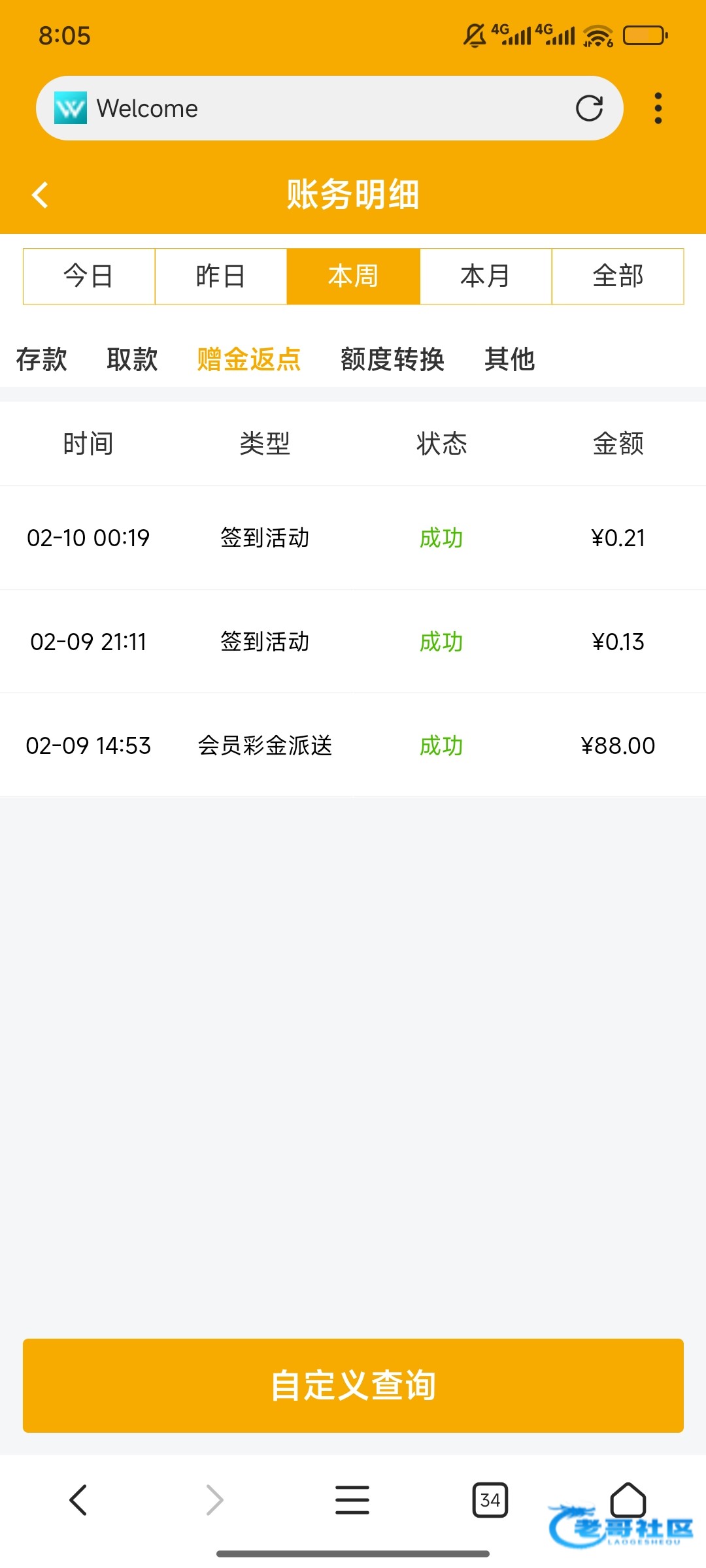The image size is (706, 1568).
Task: Show records for 本月
Action: pyautogui.click(x=486, y=276)
